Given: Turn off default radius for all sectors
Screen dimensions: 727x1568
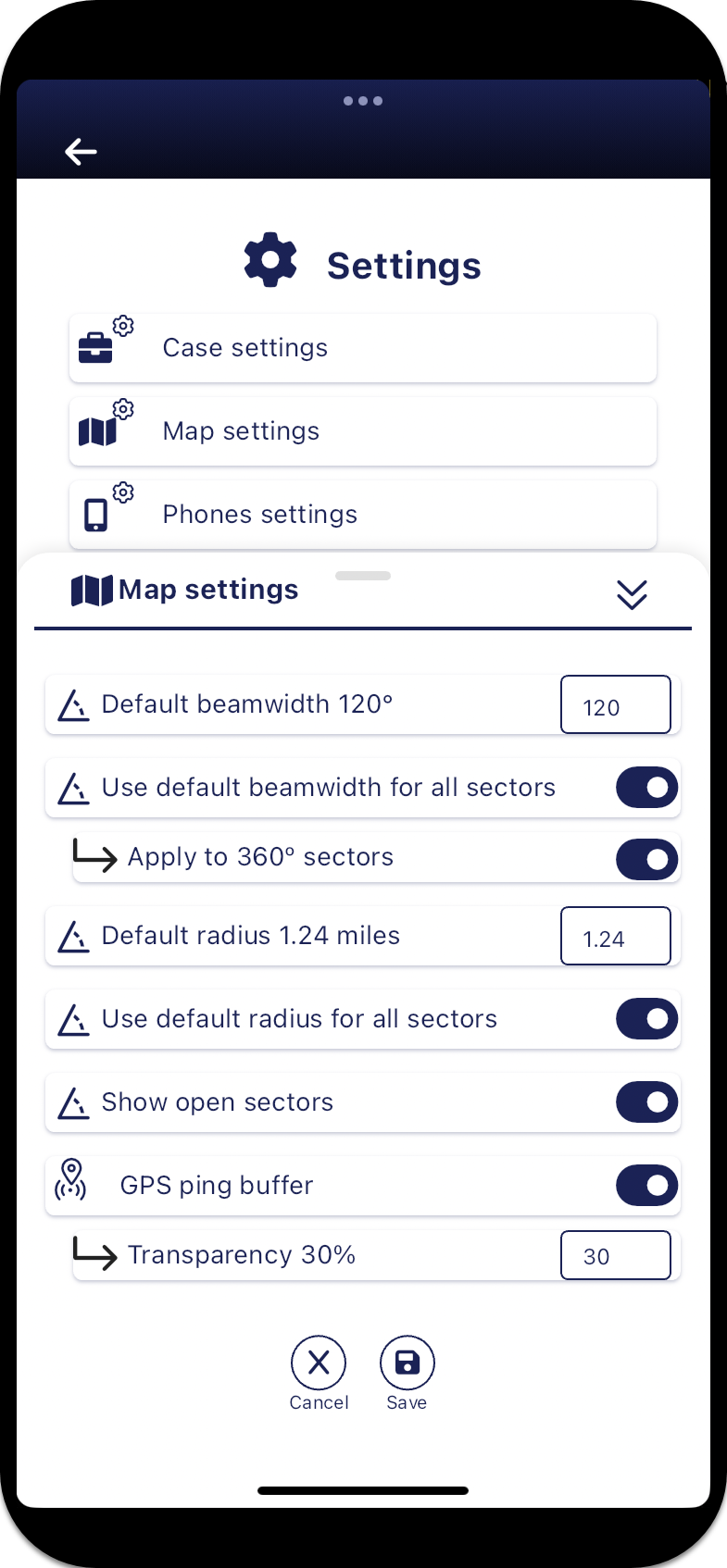Looking at the screenshot, I should coord(646,1019).
